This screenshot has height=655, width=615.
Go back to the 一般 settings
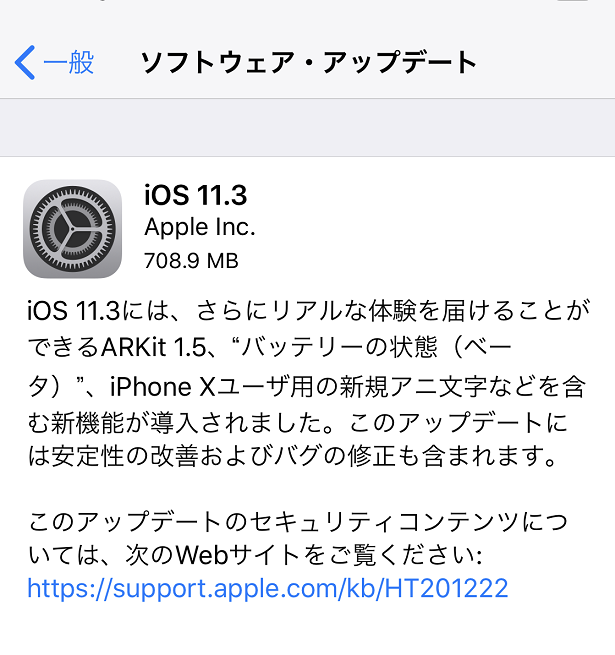(55, 63)
